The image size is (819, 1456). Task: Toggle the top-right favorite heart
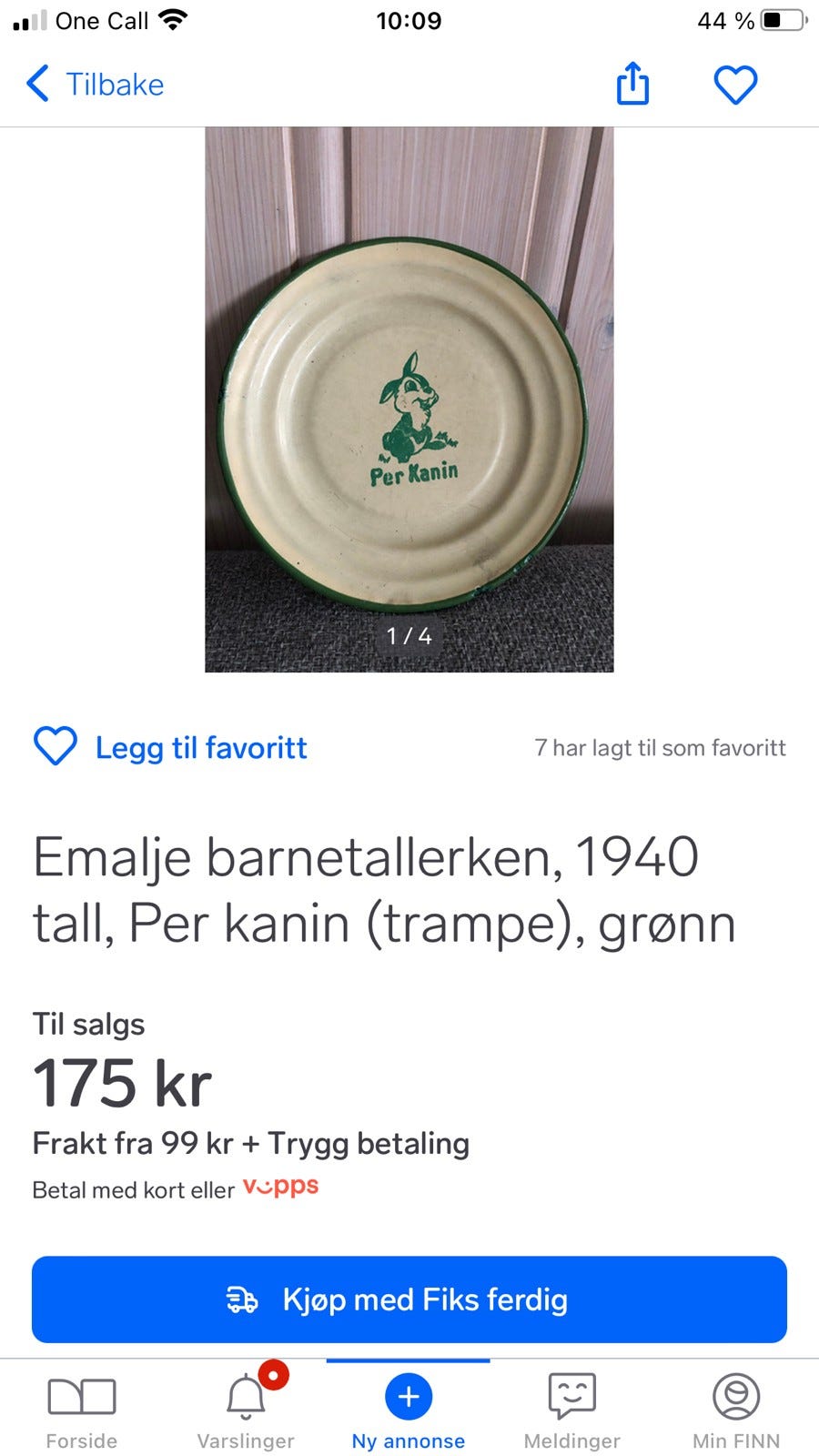735,84
